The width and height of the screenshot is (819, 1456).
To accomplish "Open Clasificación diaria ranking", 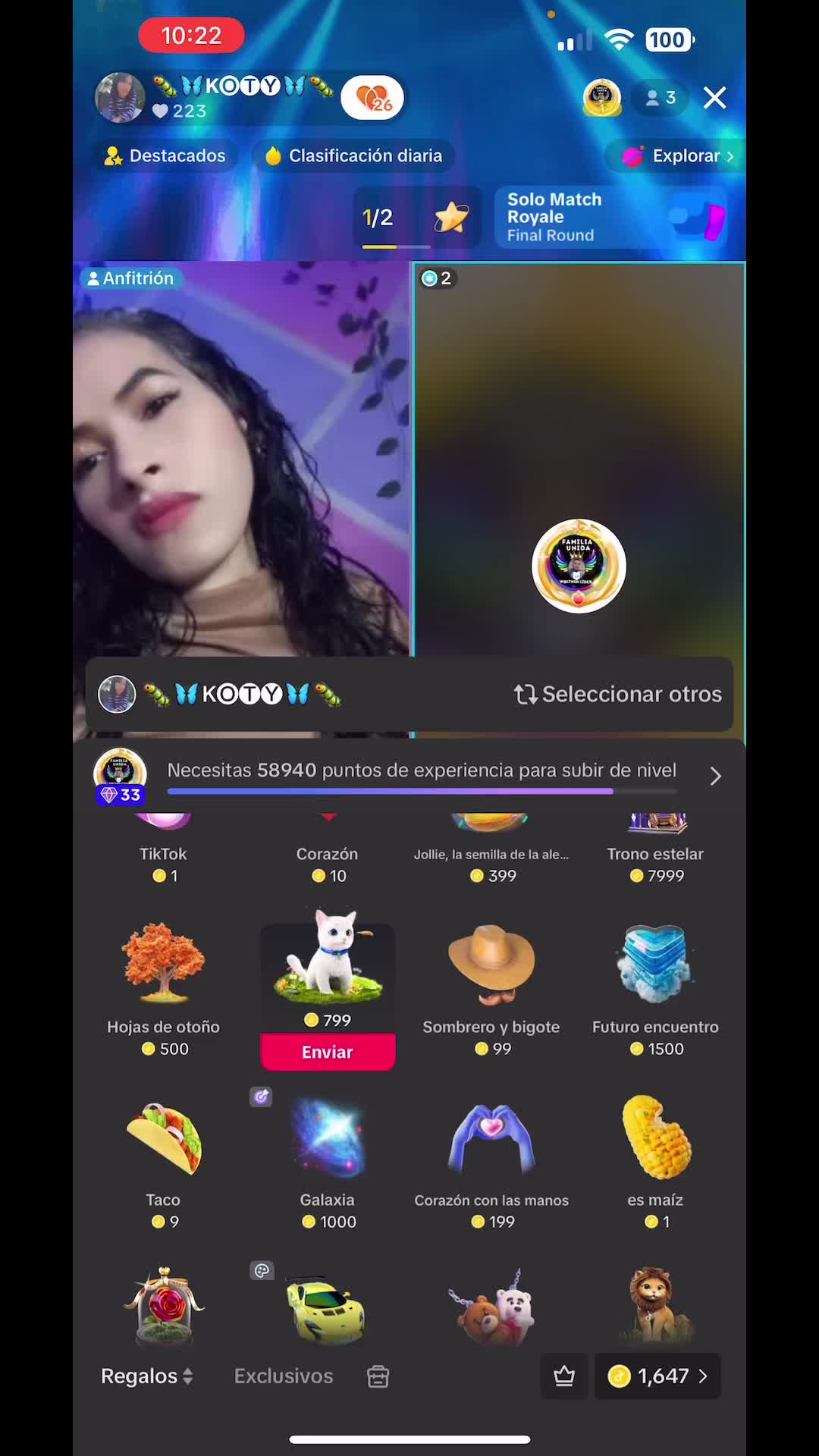I will [x=353, y=155].
